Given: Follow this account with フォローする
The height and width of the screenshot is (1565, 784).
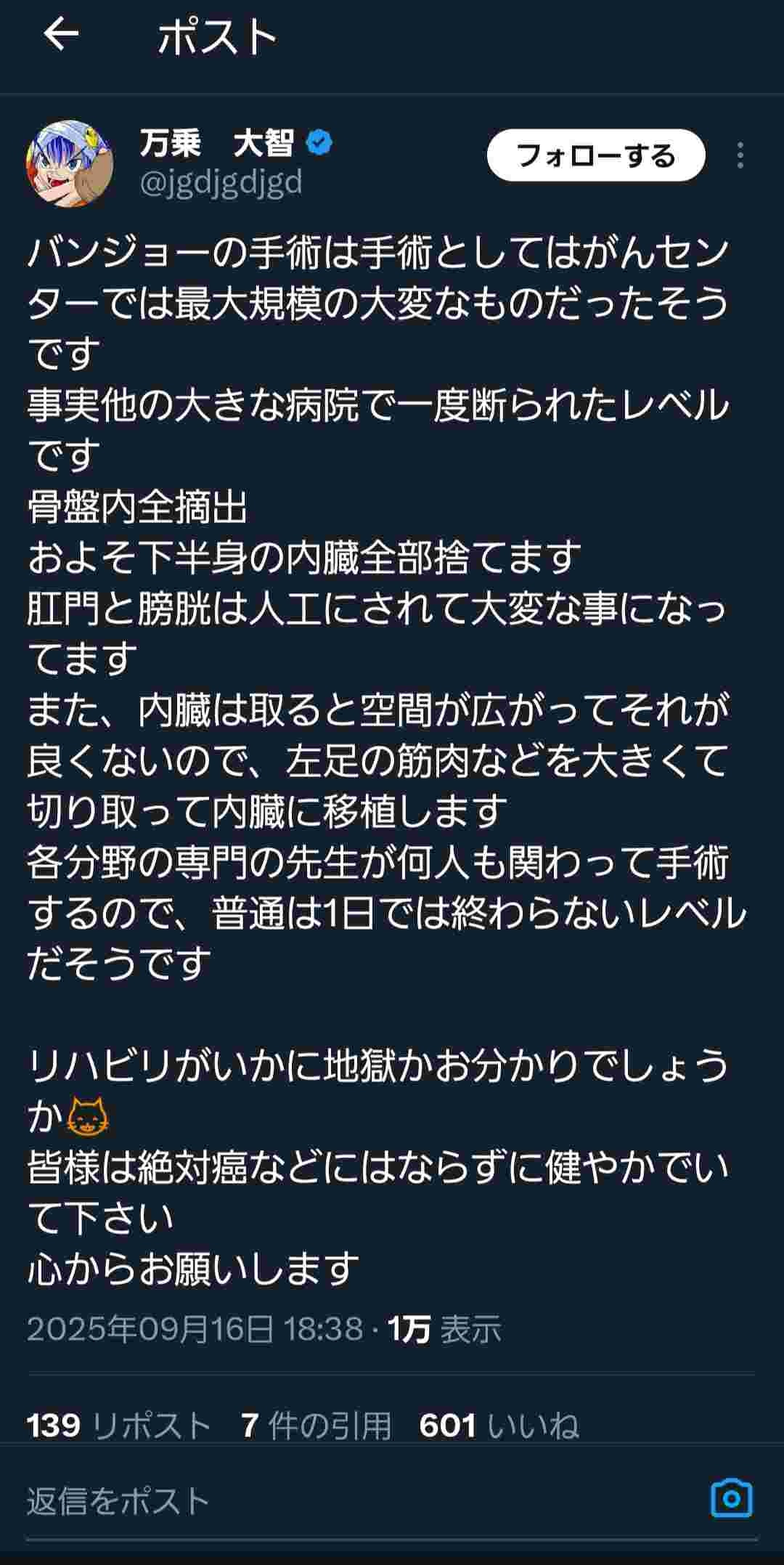Looking at the screenshot, I should pyautogui.click(x=595, y=155).
